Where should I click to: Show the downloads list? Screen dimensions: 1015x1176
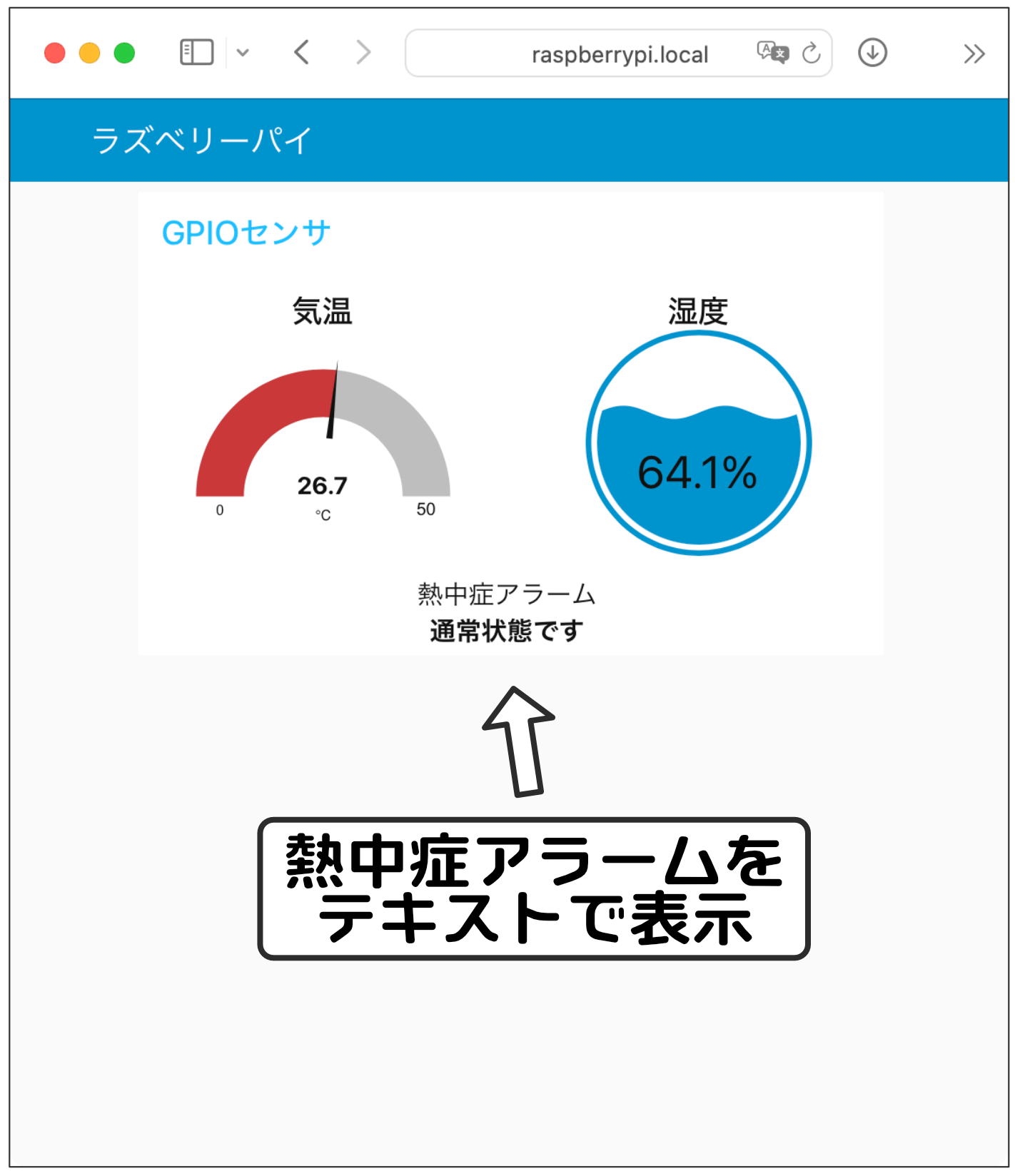[872, 53]
